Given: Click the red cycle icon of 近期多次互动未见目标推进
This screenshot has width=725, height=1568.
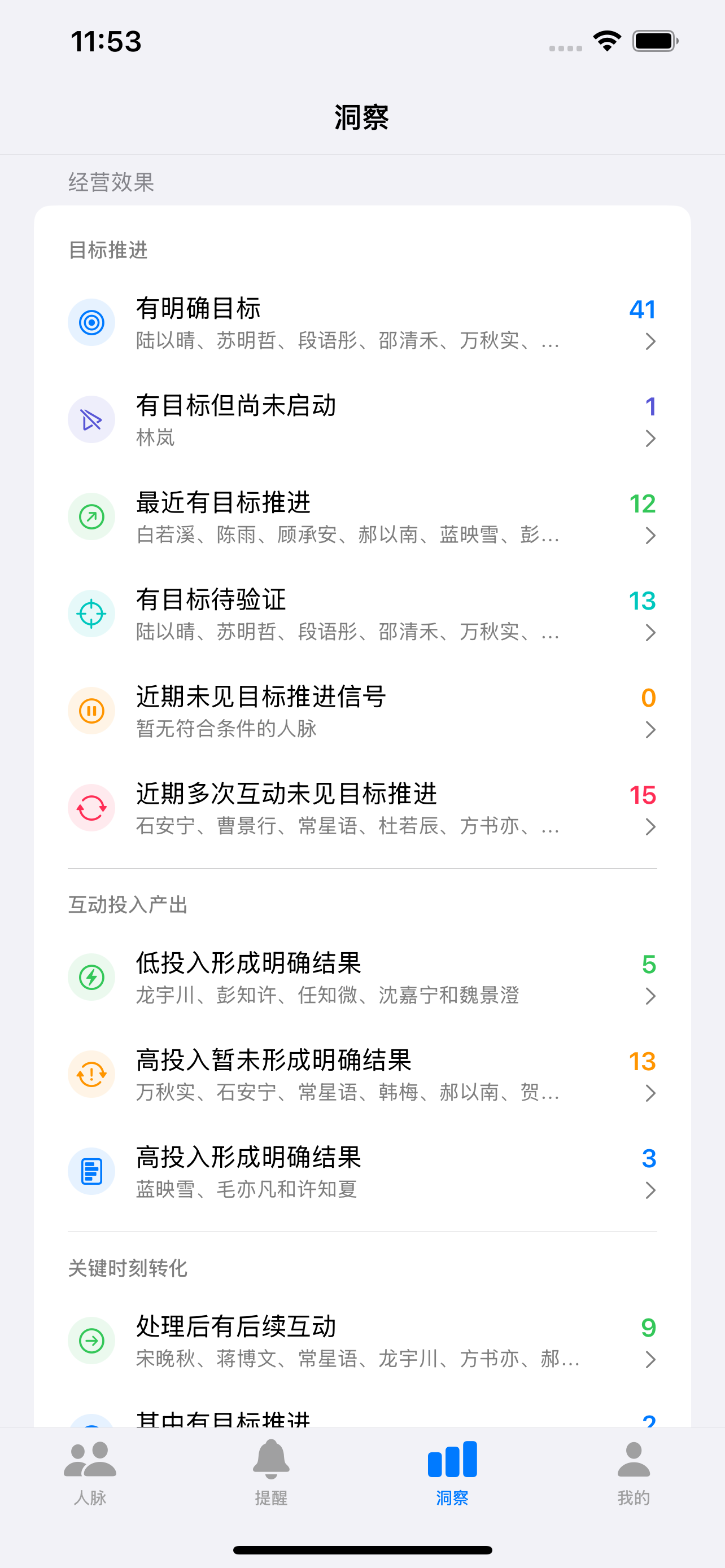Looking at the screenshot, I should (x=91, y=807).
